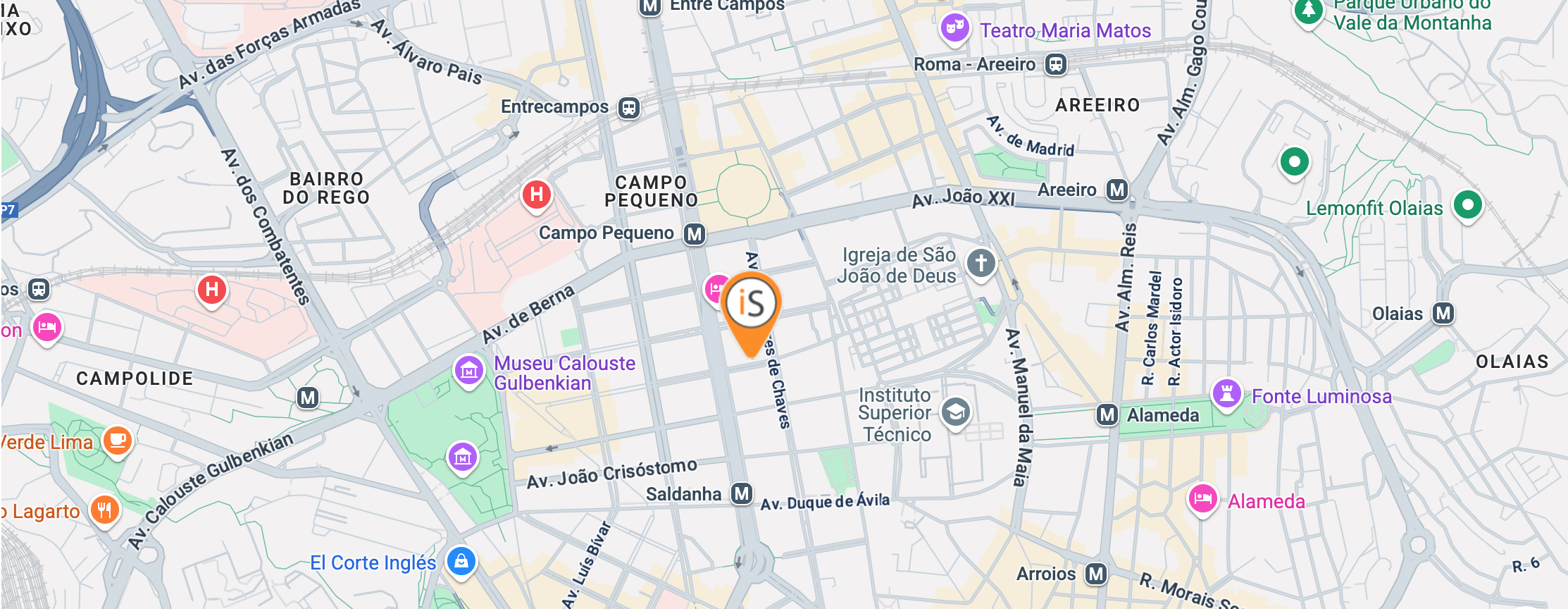Image resolution: width=1568 pixels, height=609 pixels.
Task: Open the Alameda hotel marker
Action: (1202, 500)
